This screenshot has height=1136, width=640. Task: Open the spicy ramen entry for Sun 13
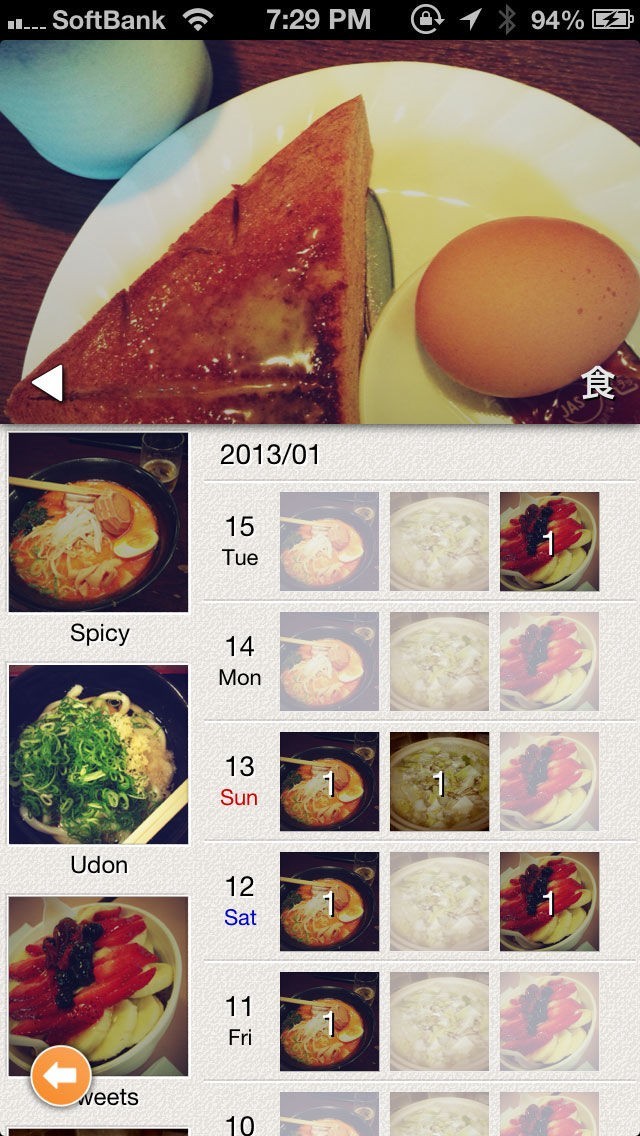[329, 781]
